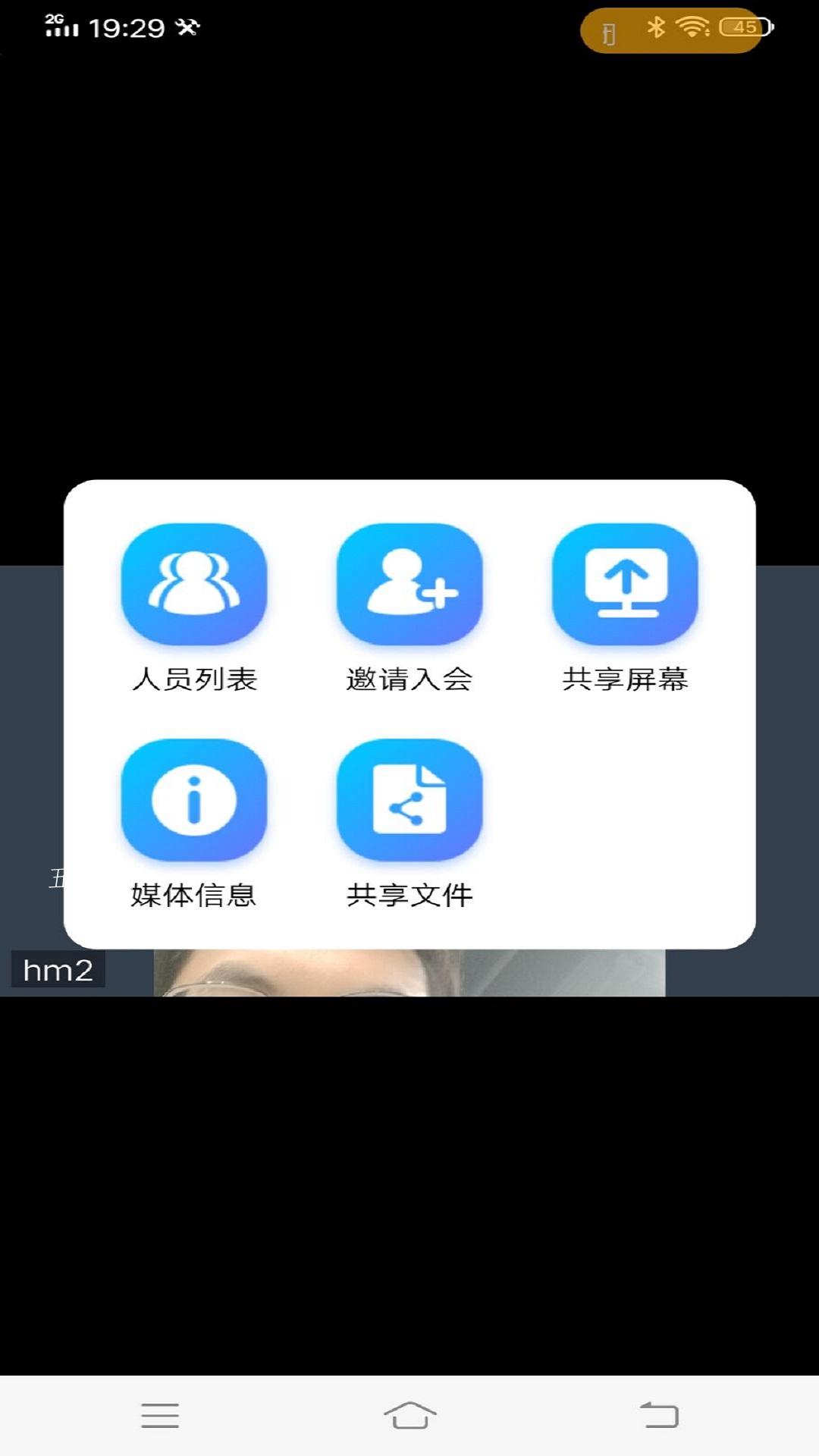Image resolution: width=819 pixels, height=1456 pixels.
Task: Go back with the system back button
Action: [x=659, y=1415]
